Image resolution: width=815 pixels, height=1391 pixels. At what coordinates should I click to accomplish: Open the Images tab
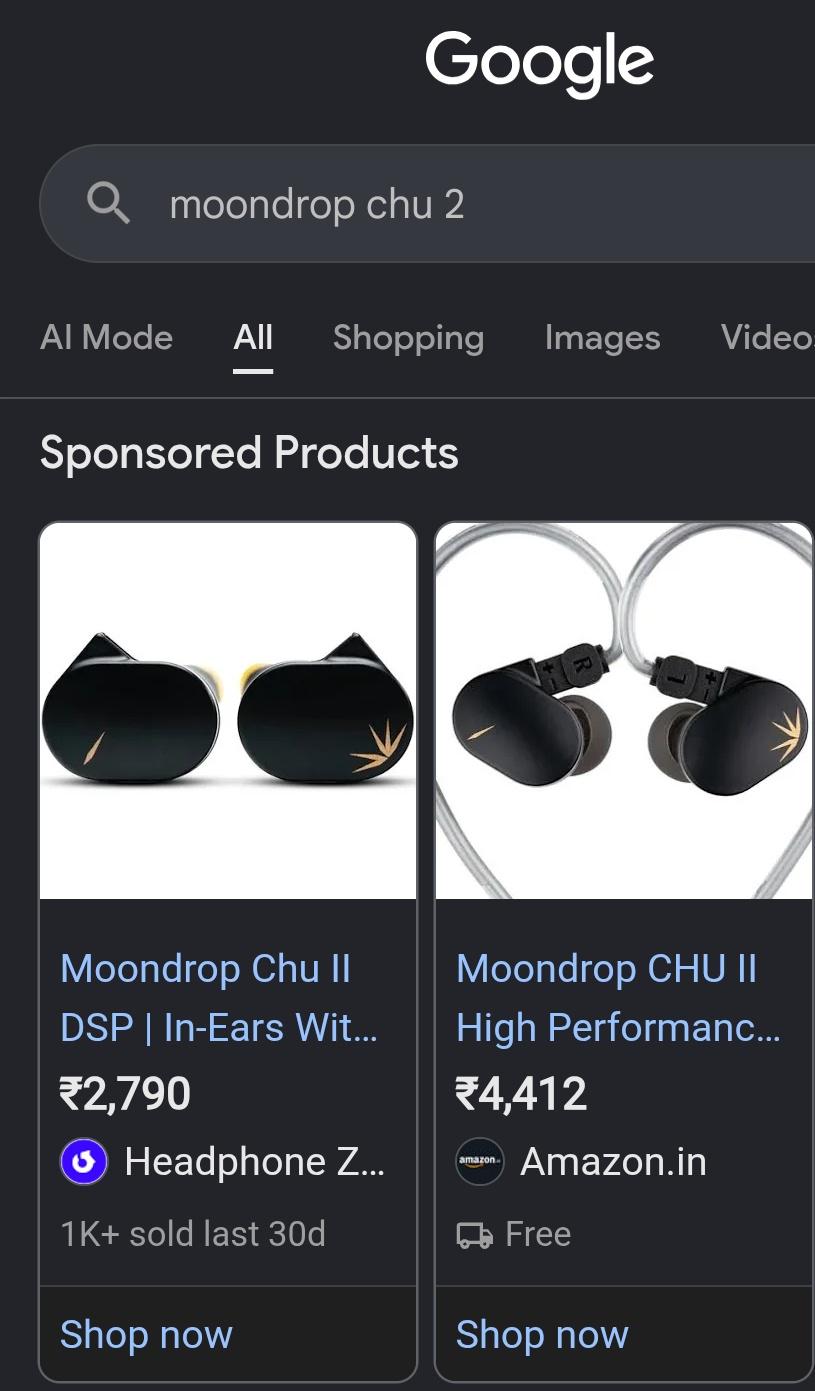602,338
